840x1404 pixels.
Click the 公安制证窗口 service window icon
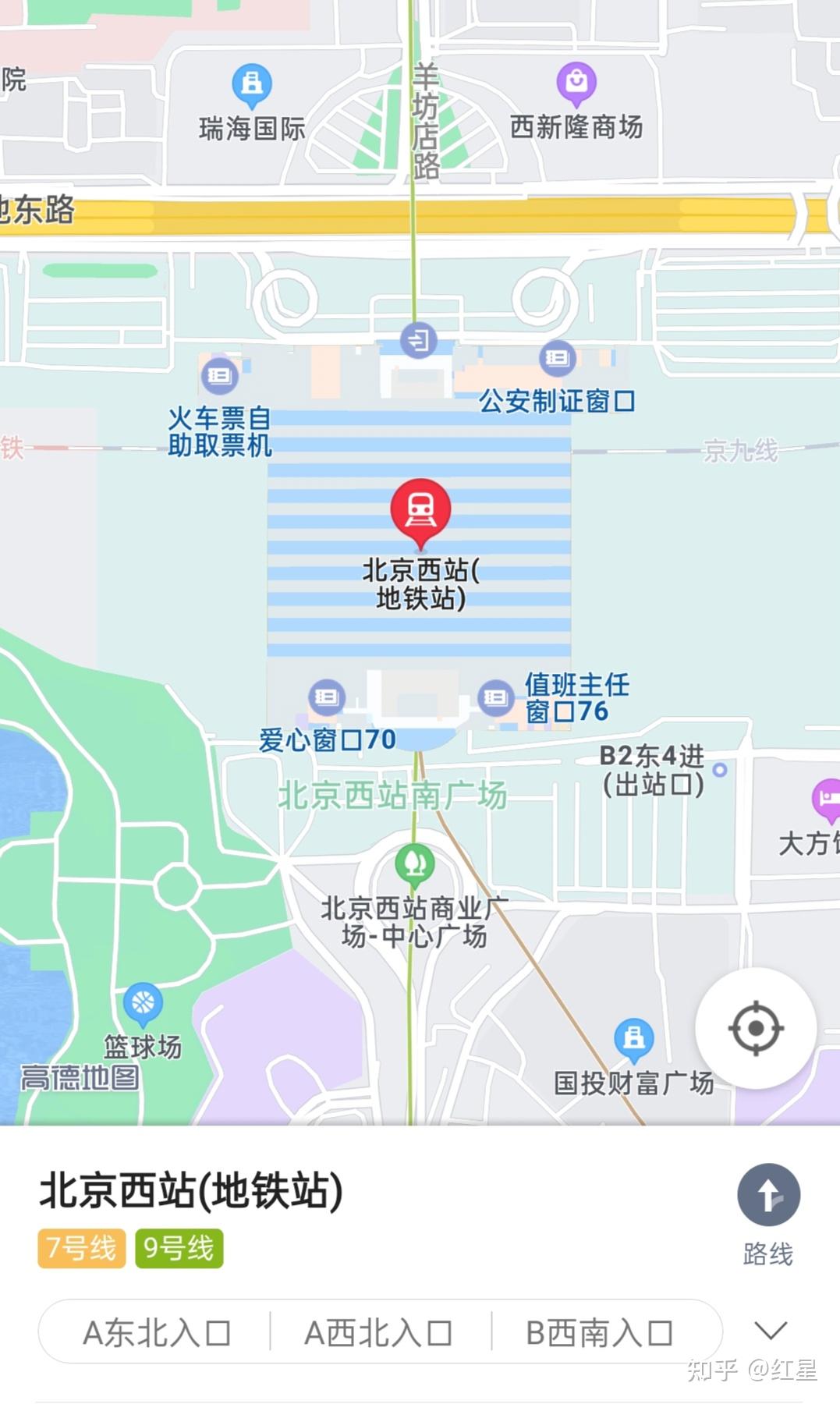click(555, 358)
